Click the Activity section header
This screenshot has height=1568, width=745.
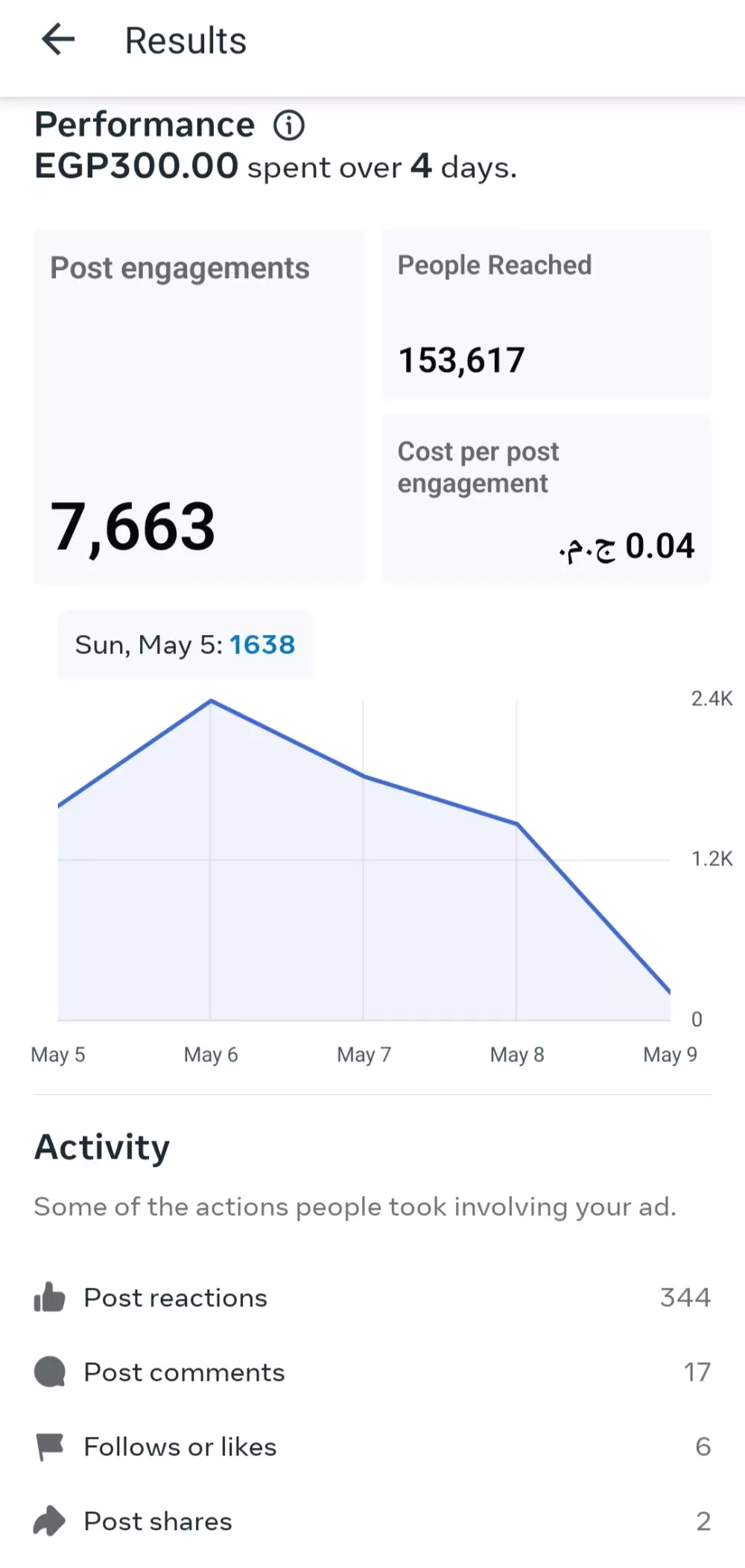pos(101,1146)
